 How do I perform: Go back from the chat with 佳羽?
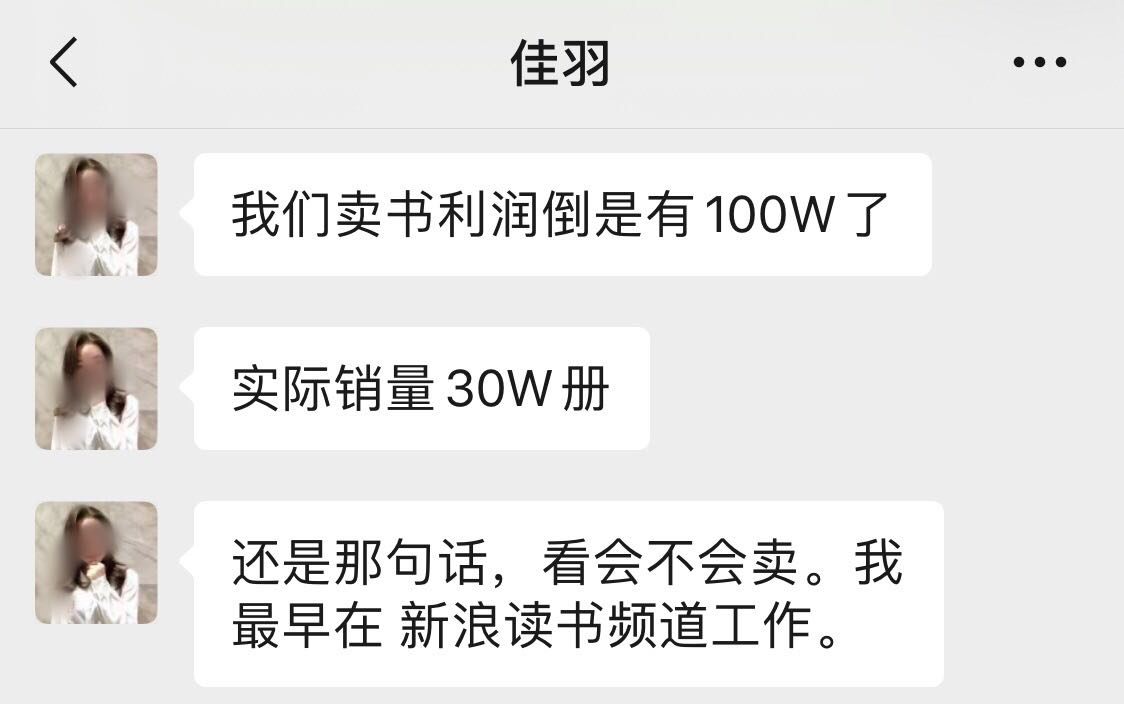(x=64, y=62)
